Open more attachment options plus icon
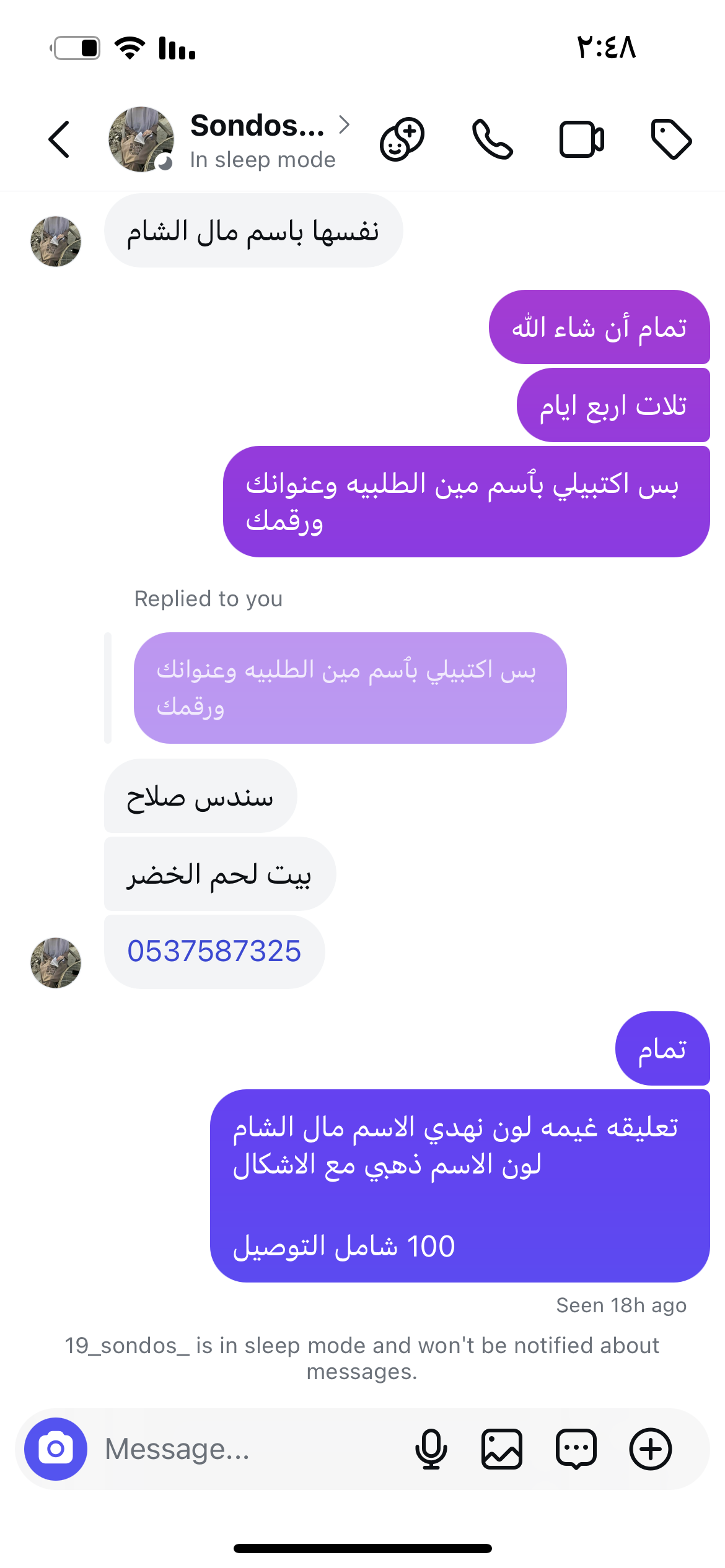This screenshot has height=1568, width=725. pos(650,1448)
